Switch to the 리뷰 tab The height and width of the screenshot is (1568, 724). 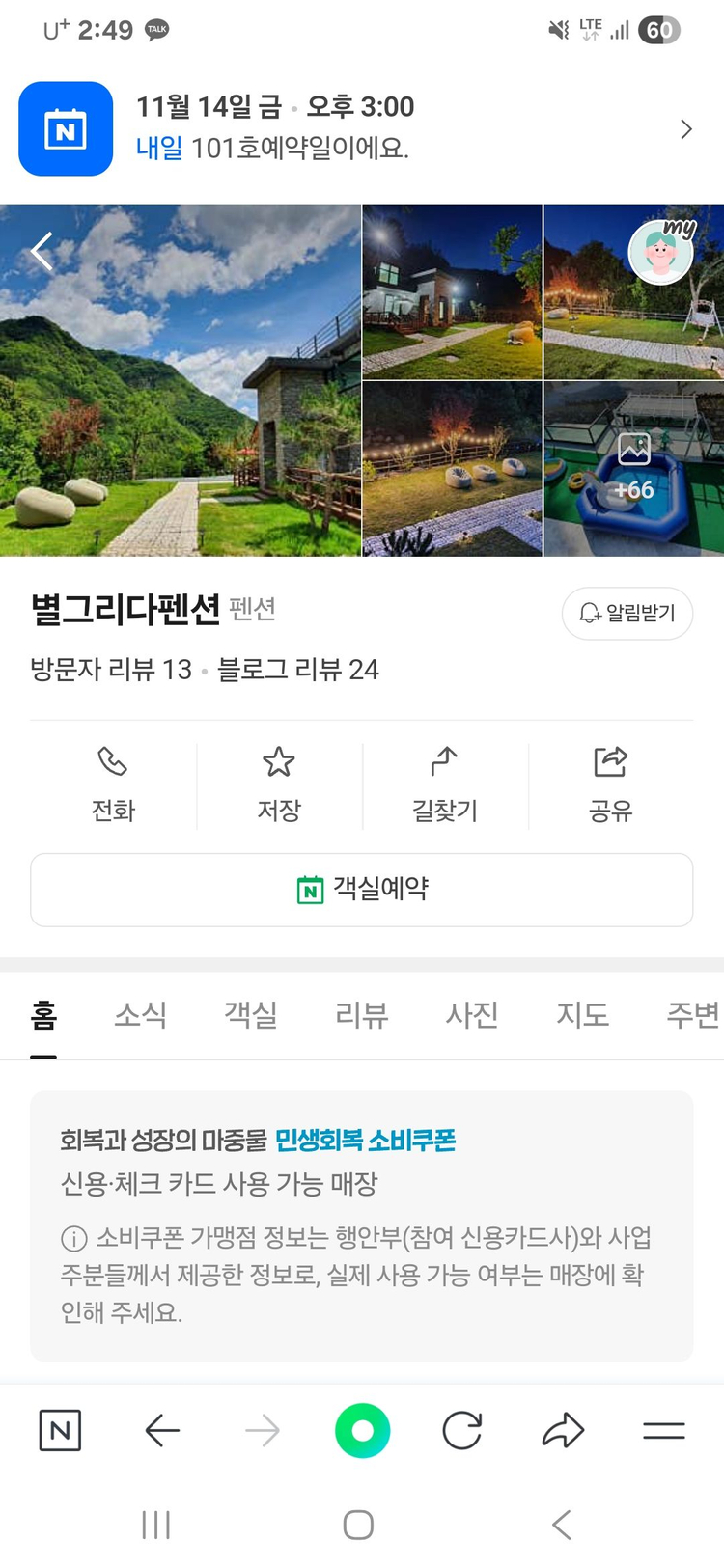click(x=362, y=1015)
